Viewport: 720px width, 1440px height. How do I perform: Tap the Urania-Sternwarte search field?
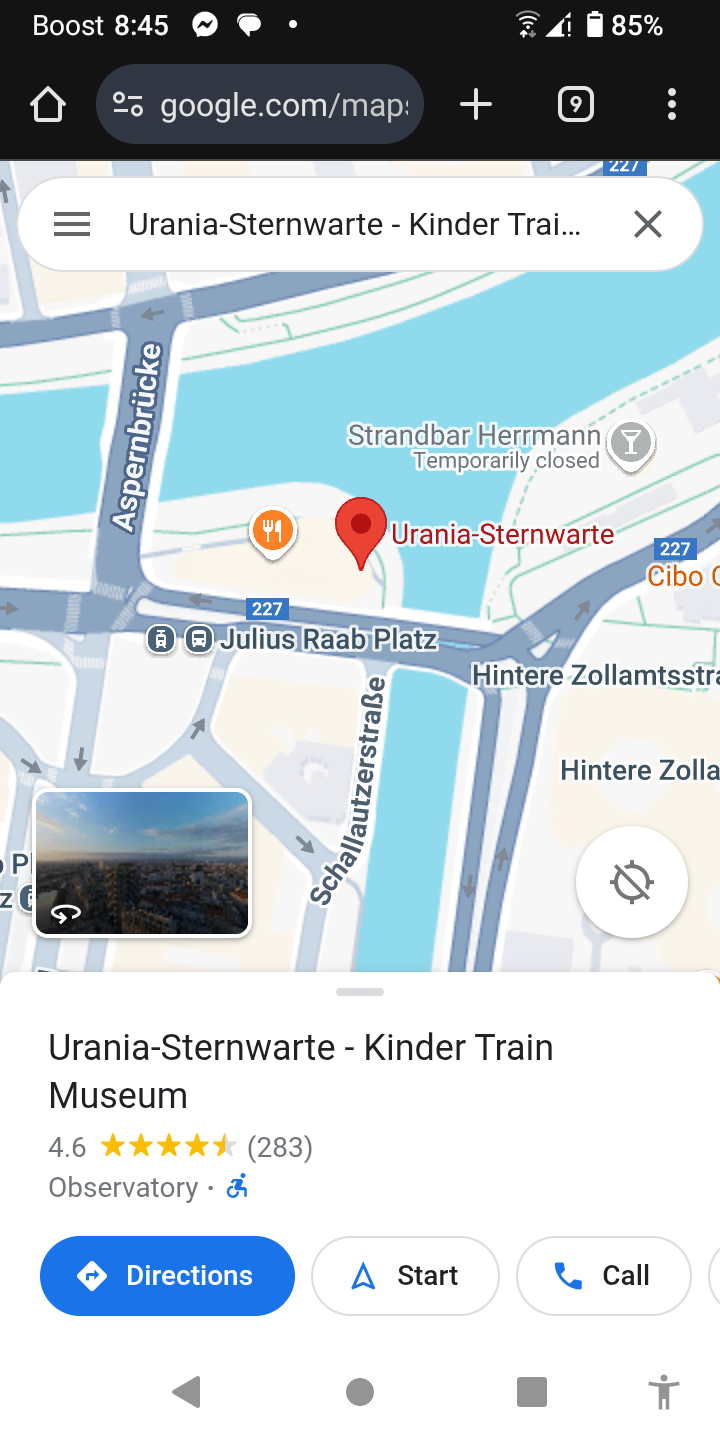tap(355, 225)
